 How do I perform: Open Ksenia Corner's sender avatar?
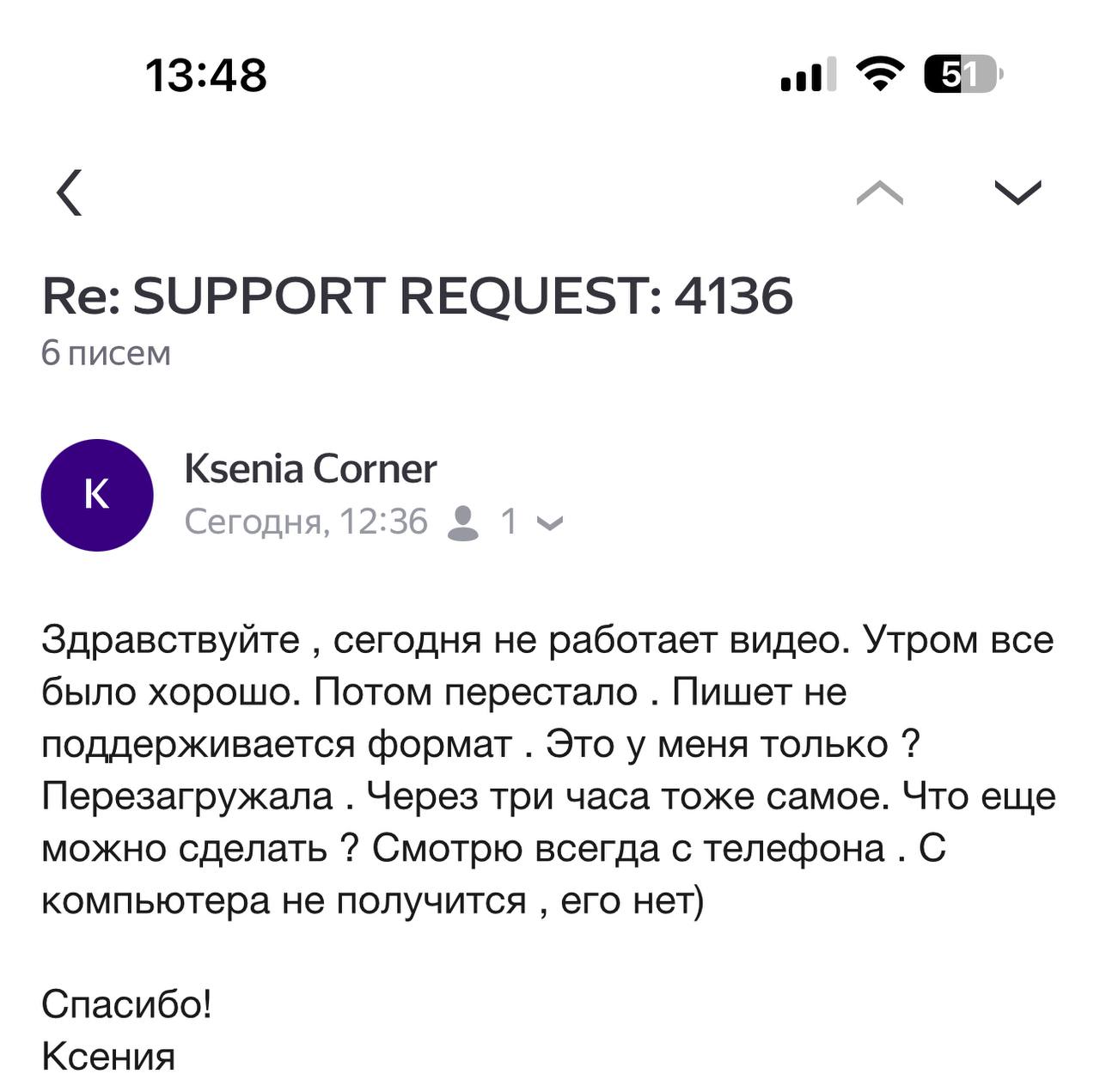click(97, 495)
